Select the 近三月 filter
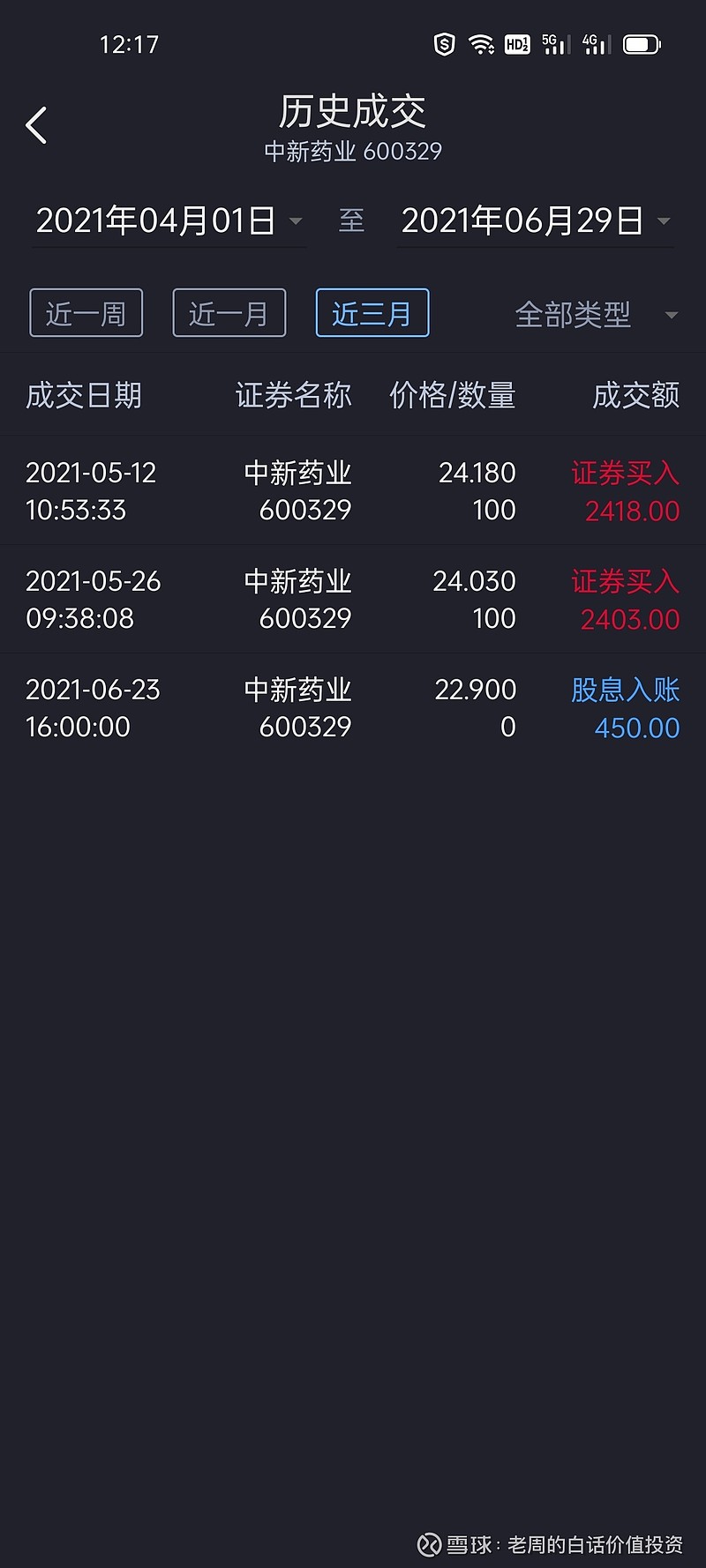 coord(372,313)
